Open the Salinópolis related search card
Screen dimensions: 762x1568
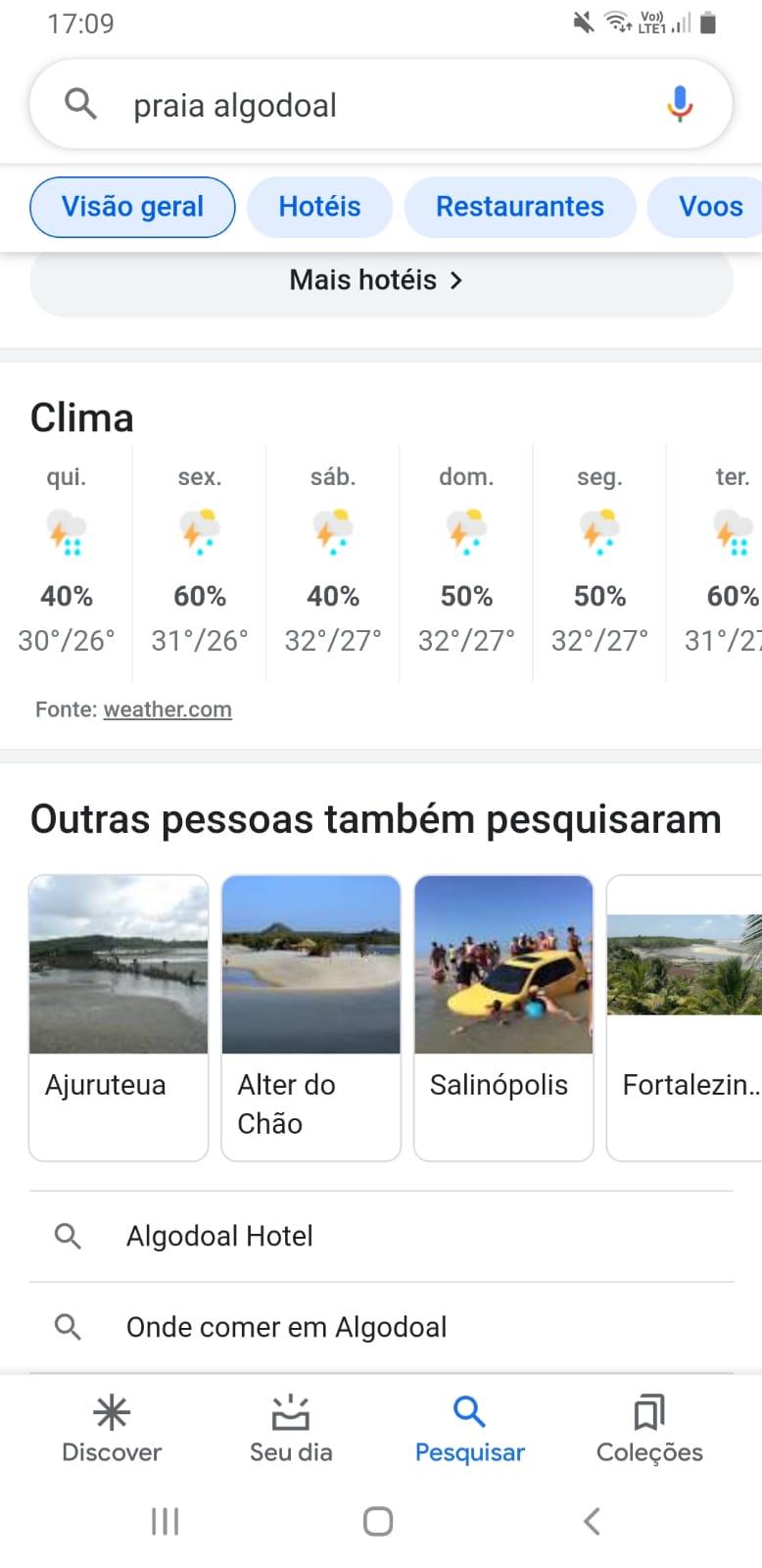[503, 1016]
